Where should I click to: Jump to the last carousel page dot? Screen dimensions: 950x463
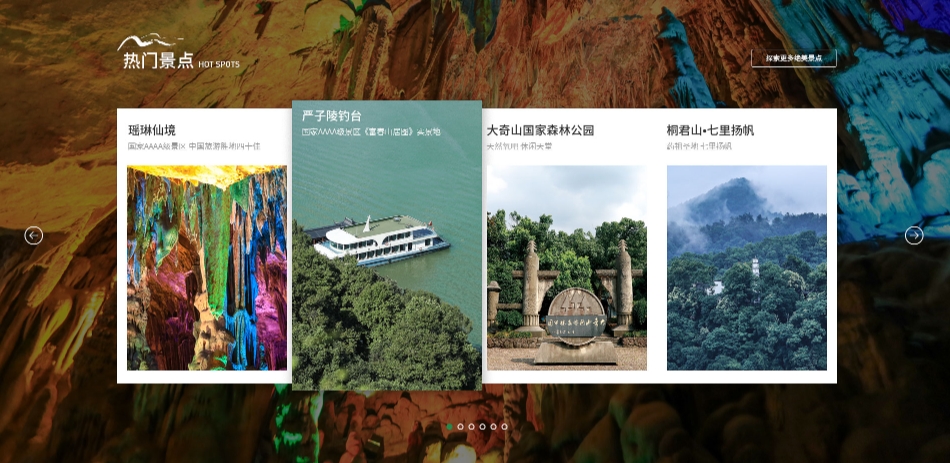coord(504,427)
